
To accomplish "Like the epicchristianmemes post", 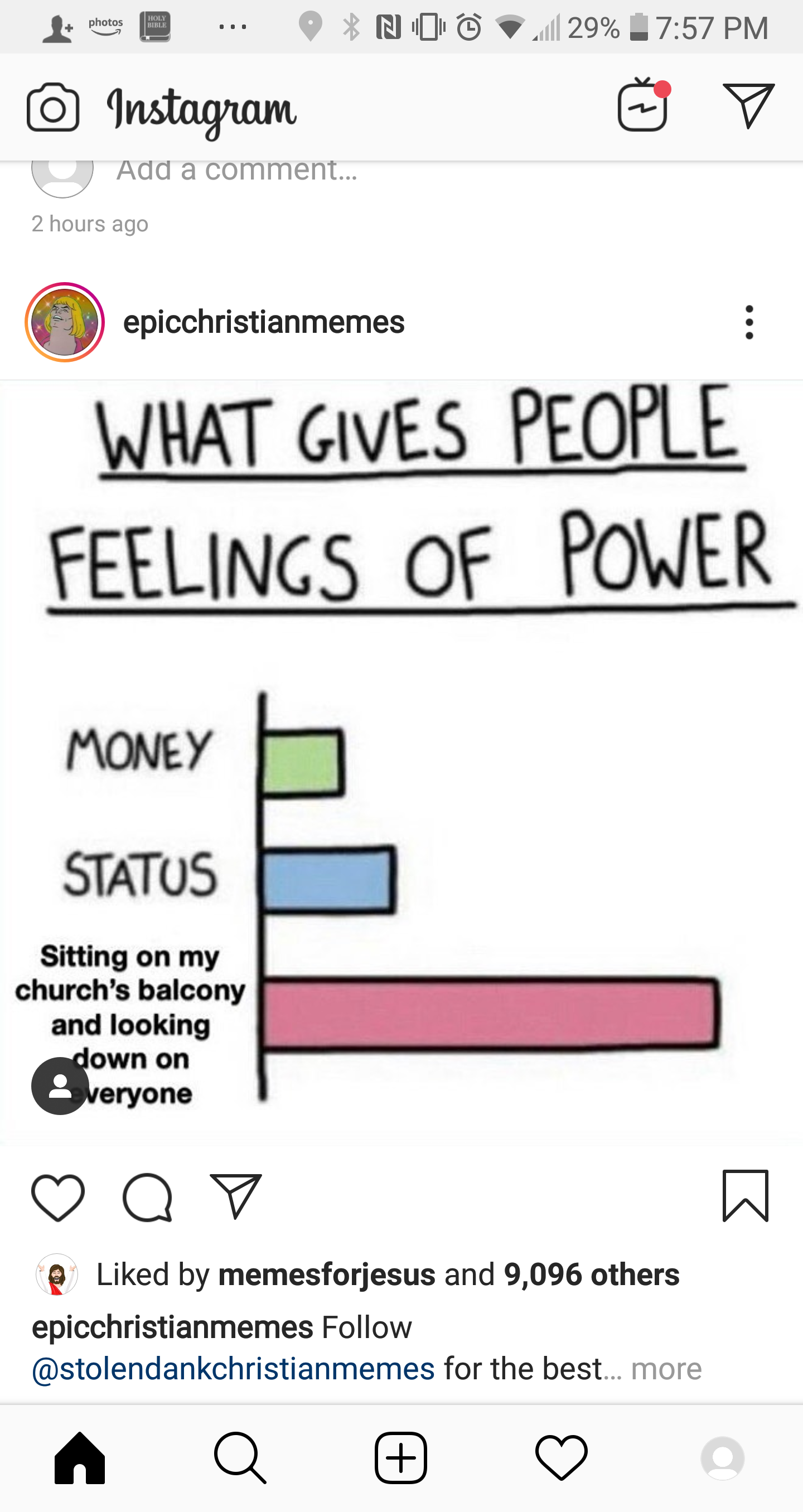I will pyautogui.click(x=58, y=1198).
